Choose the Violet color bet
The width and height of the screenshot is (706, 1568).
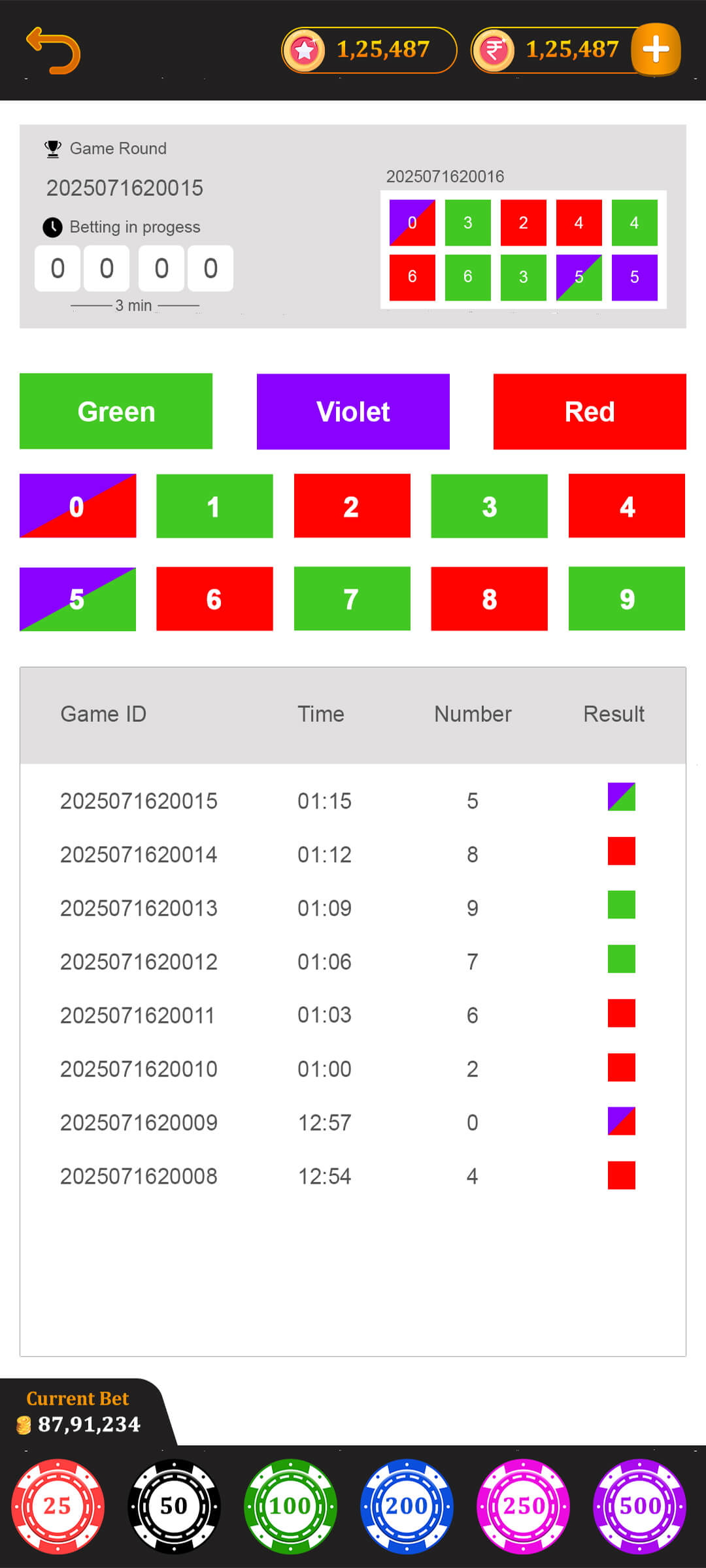click(353, 411)
